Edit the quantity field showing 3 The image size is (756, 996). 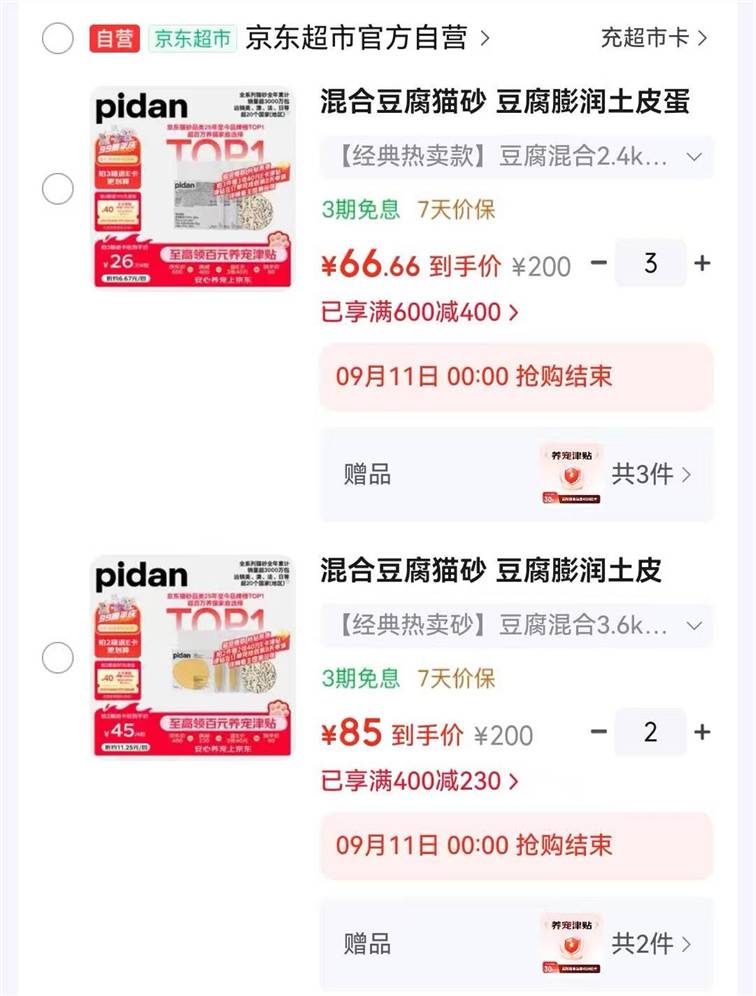click(x=651, y=262)
